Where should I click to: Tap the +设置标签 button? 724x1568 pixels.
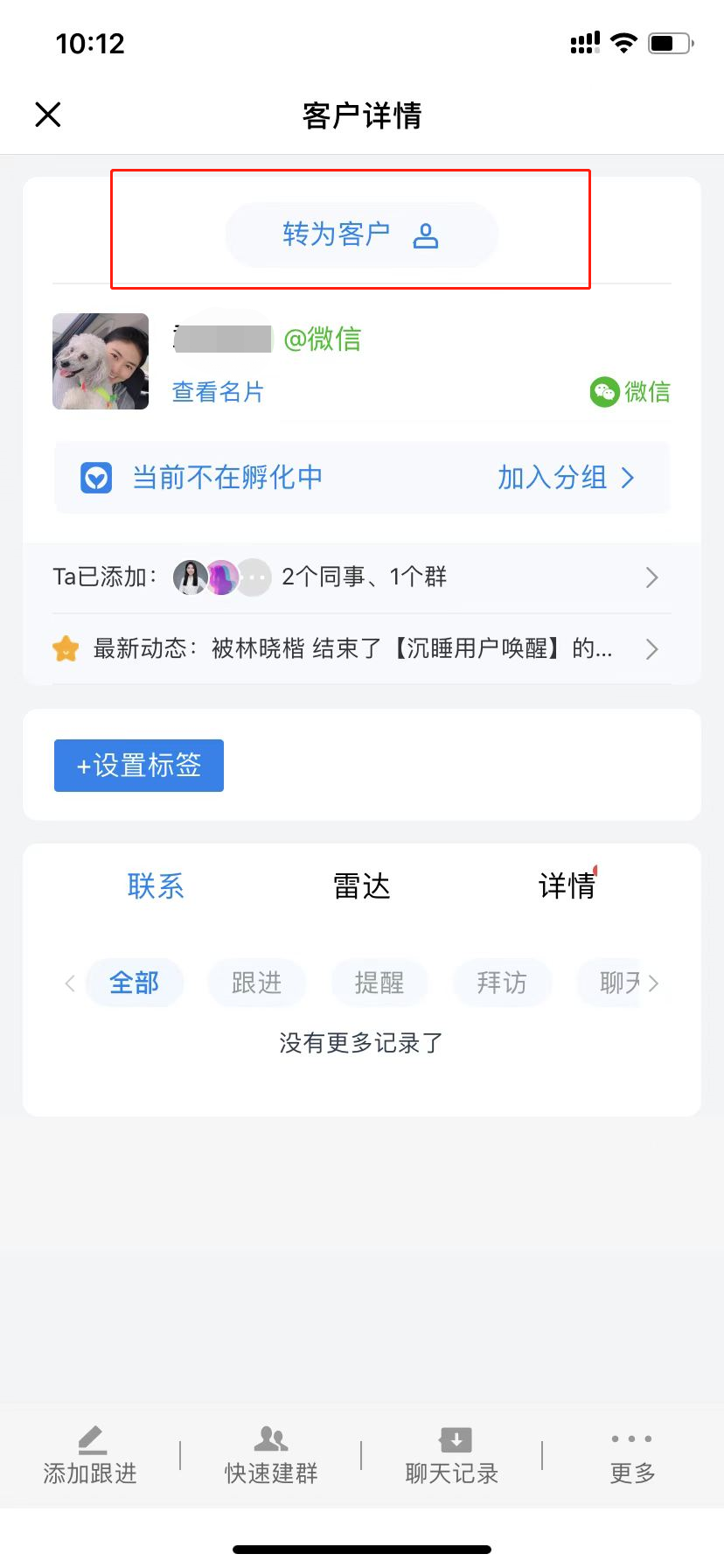pos(139,766)
